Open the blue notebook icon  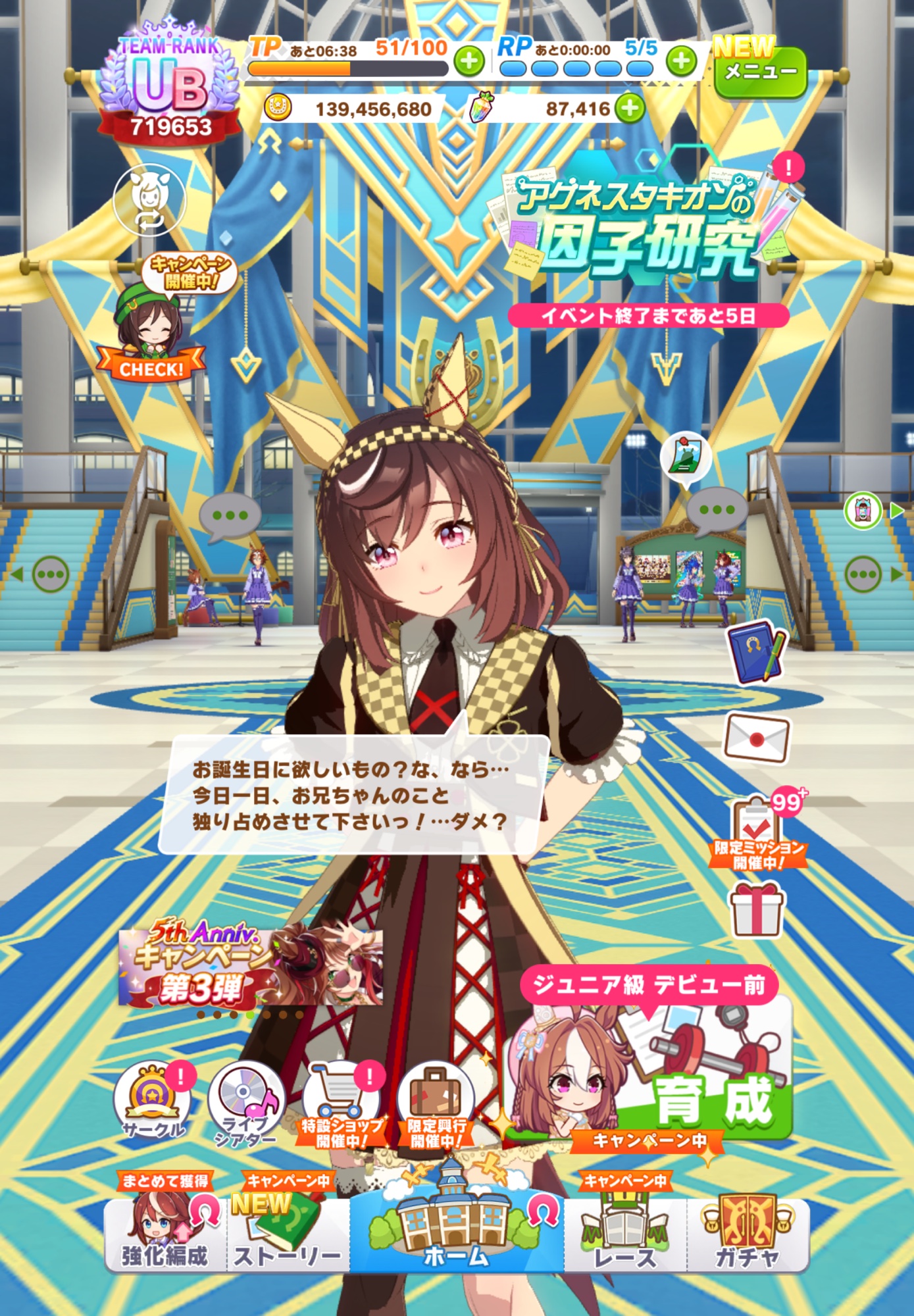(x=755, y=651)
